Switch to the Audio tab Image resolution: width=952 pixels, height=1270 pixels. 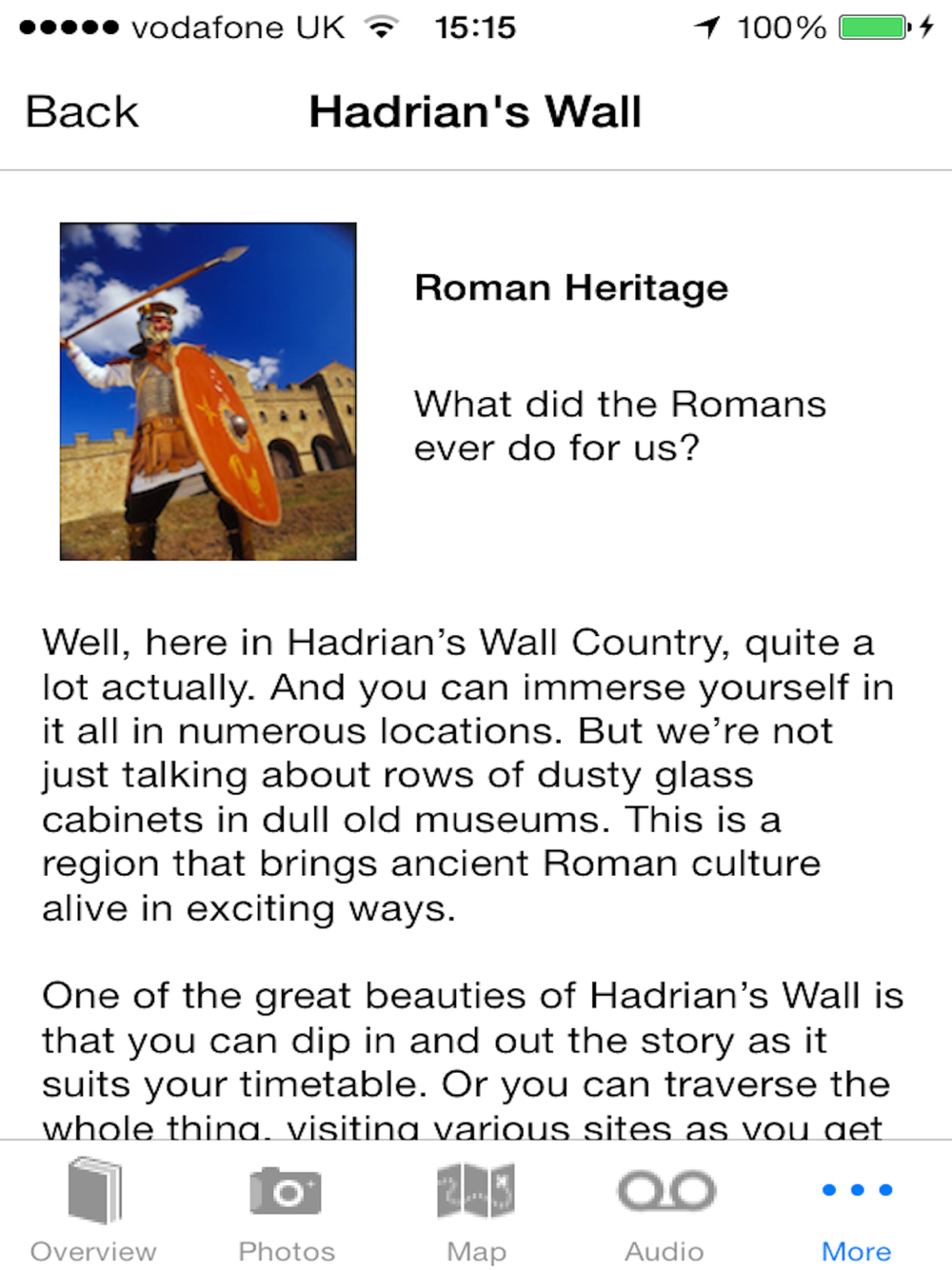(x=665, y=1209)
